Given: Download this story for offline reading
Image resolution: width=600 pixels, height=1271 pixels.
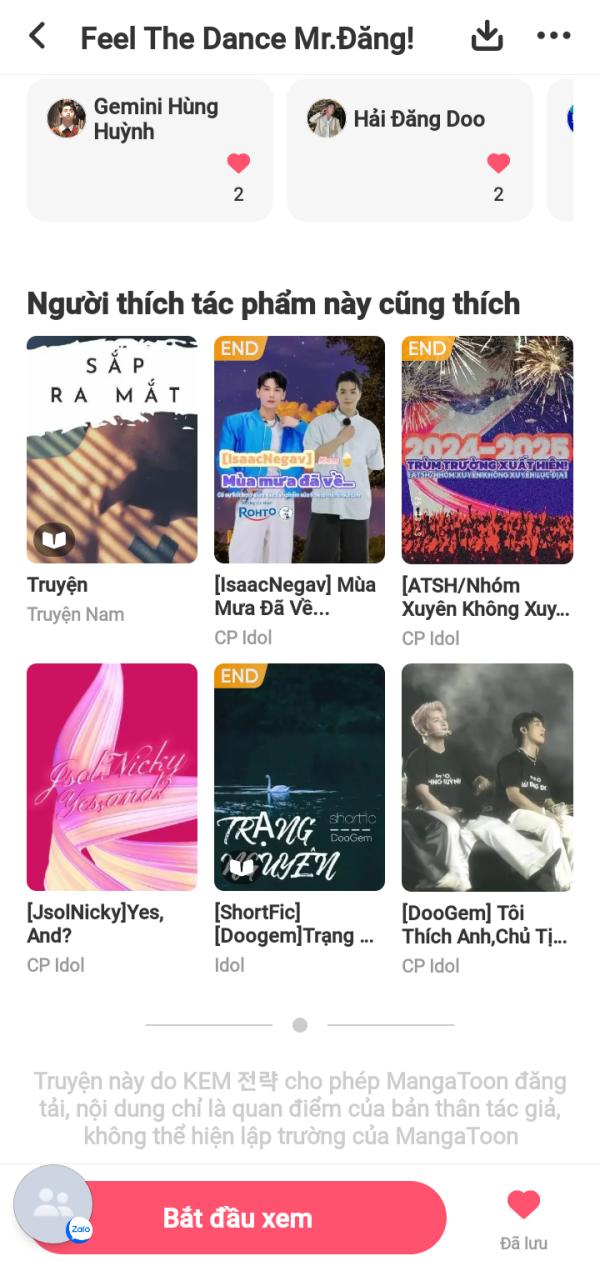Looking at the screenshot, I should [x=486, y=37].
